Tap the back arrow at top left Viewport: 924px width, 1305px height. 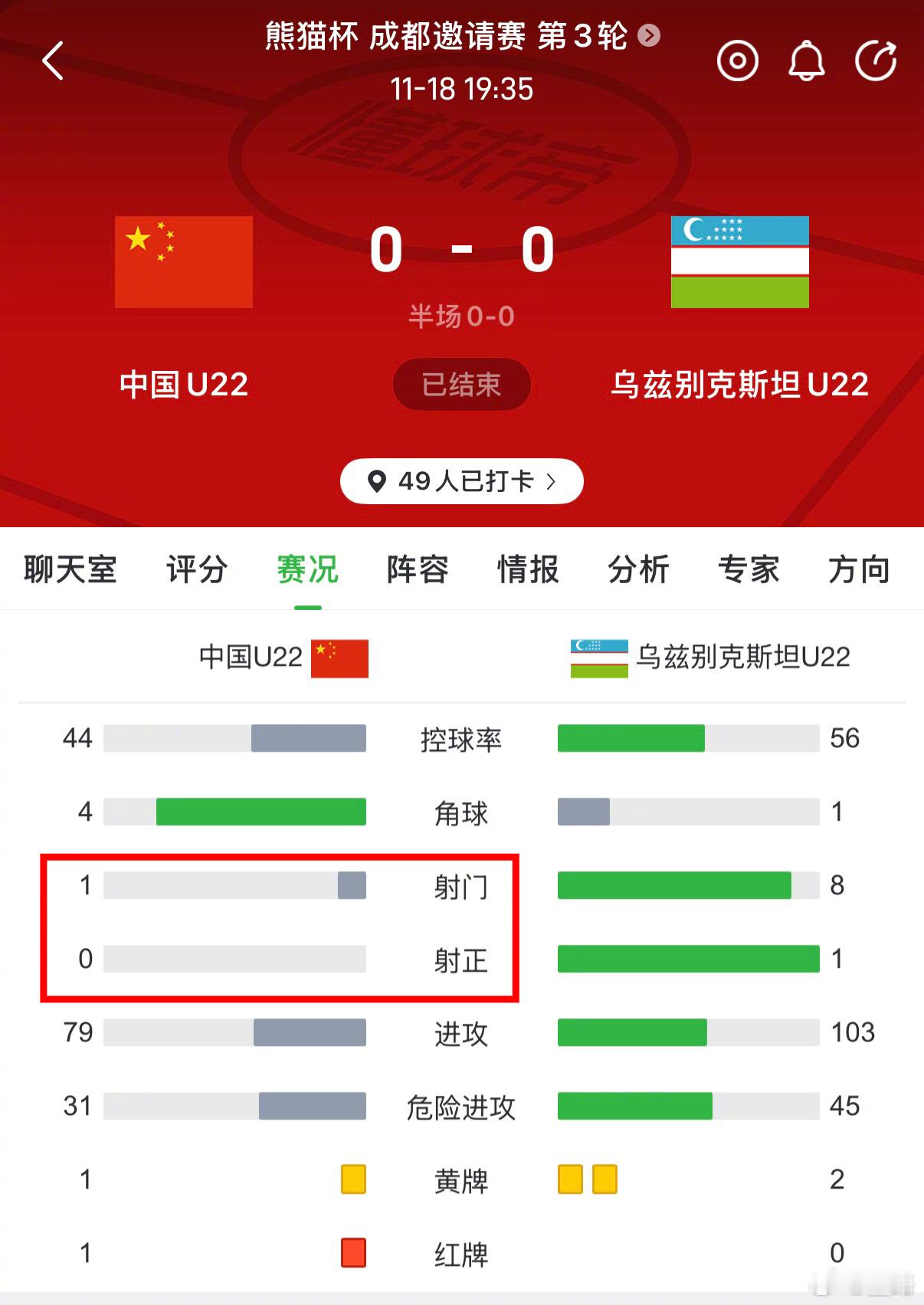pos(54,61)
